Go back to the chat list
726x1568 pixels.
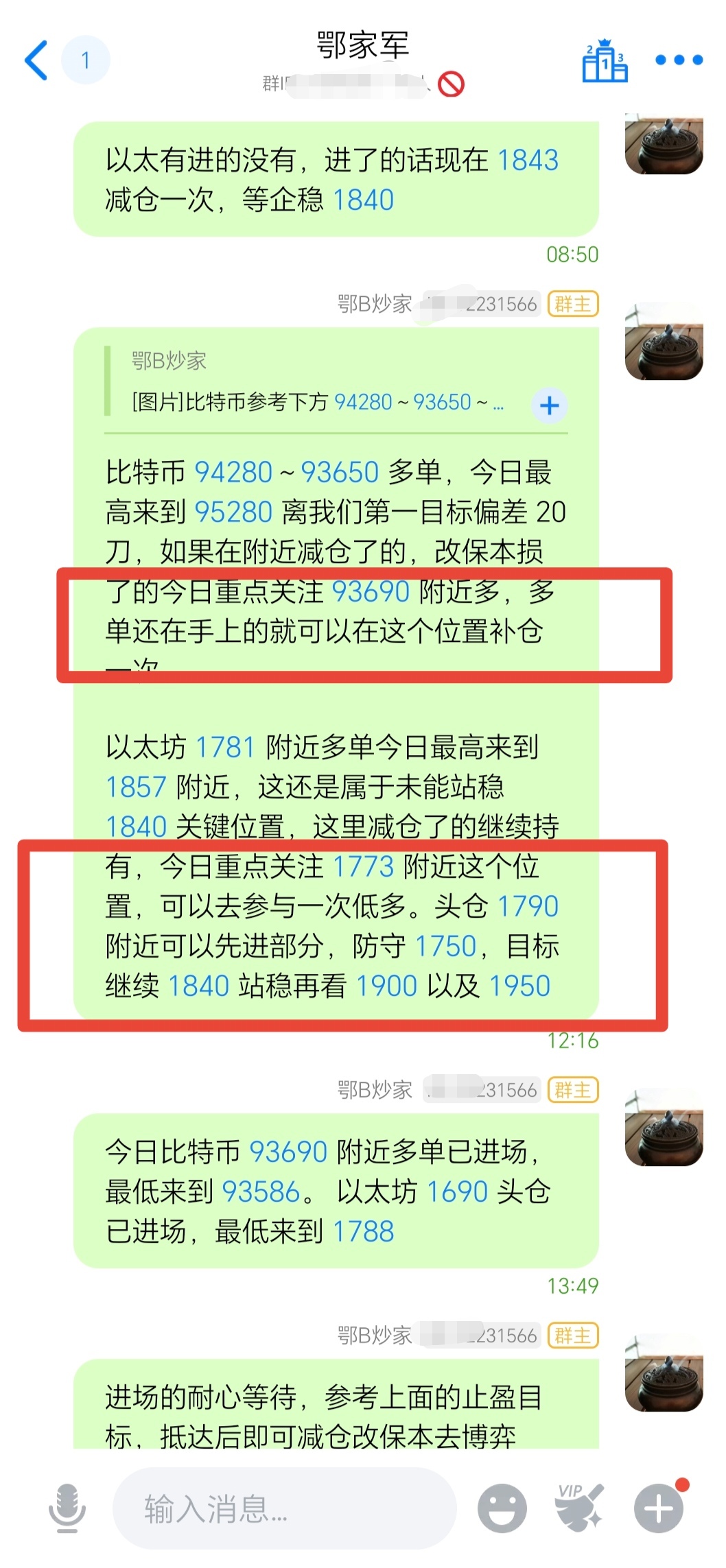(x=36, y=60)
